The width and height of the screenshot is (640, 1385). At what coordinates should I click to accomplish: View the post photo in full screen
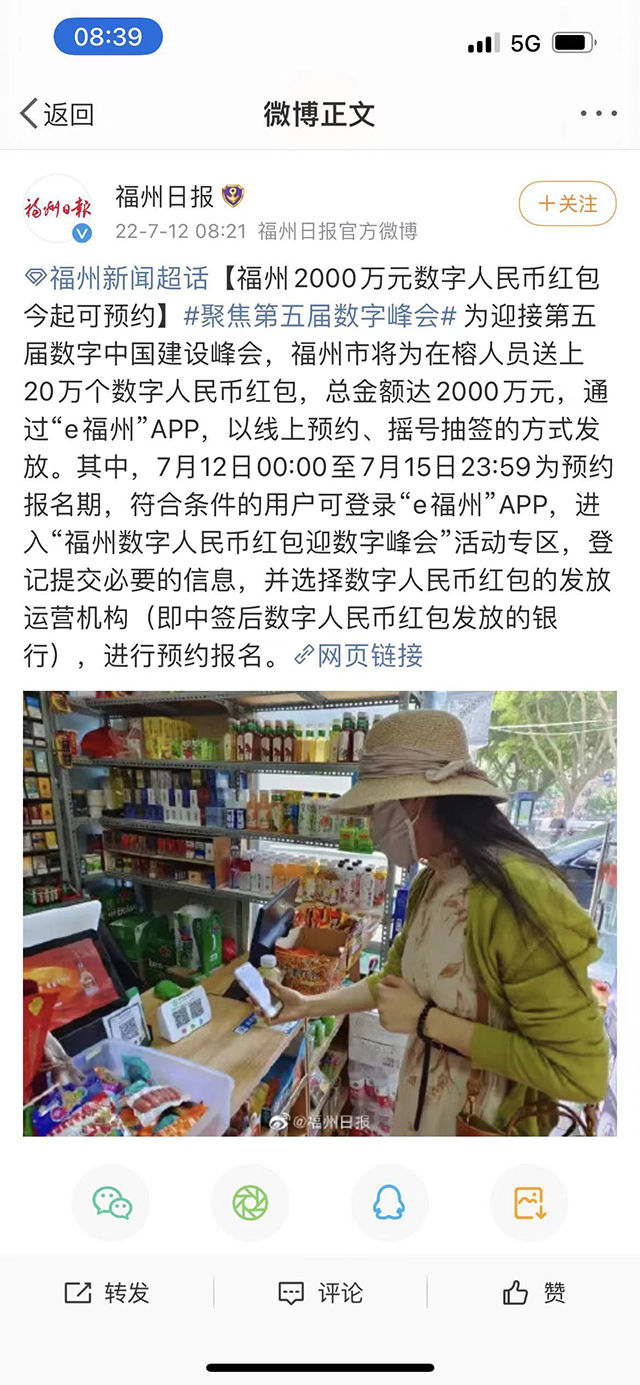point(320,913)
